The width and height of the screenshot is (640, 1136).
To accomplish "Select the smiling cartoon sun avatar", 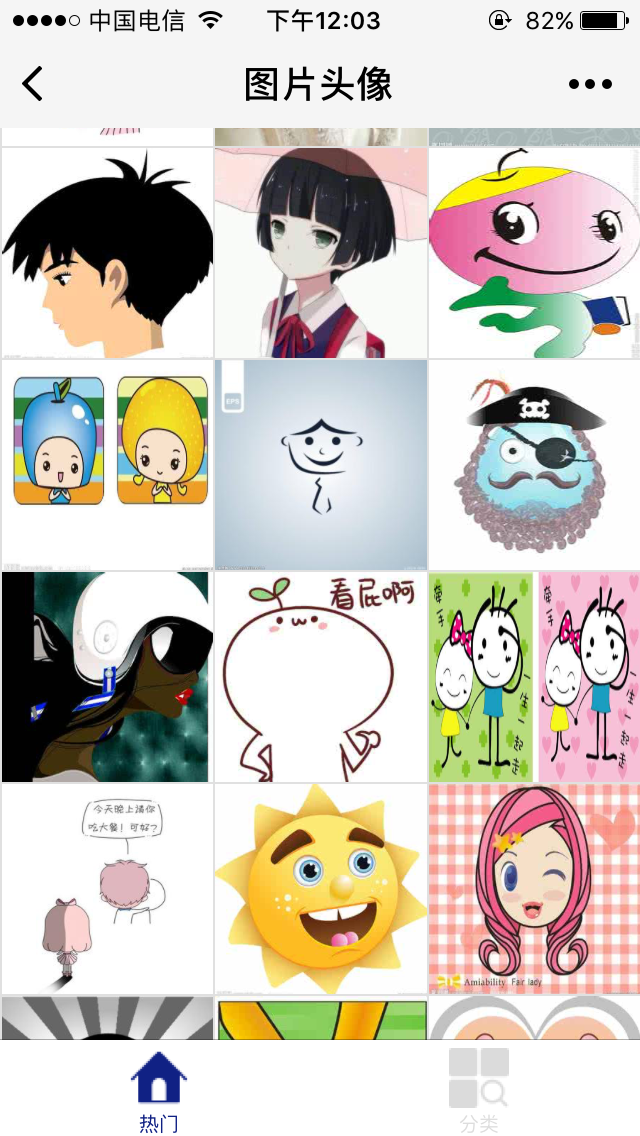I will [x=320, y=889].
